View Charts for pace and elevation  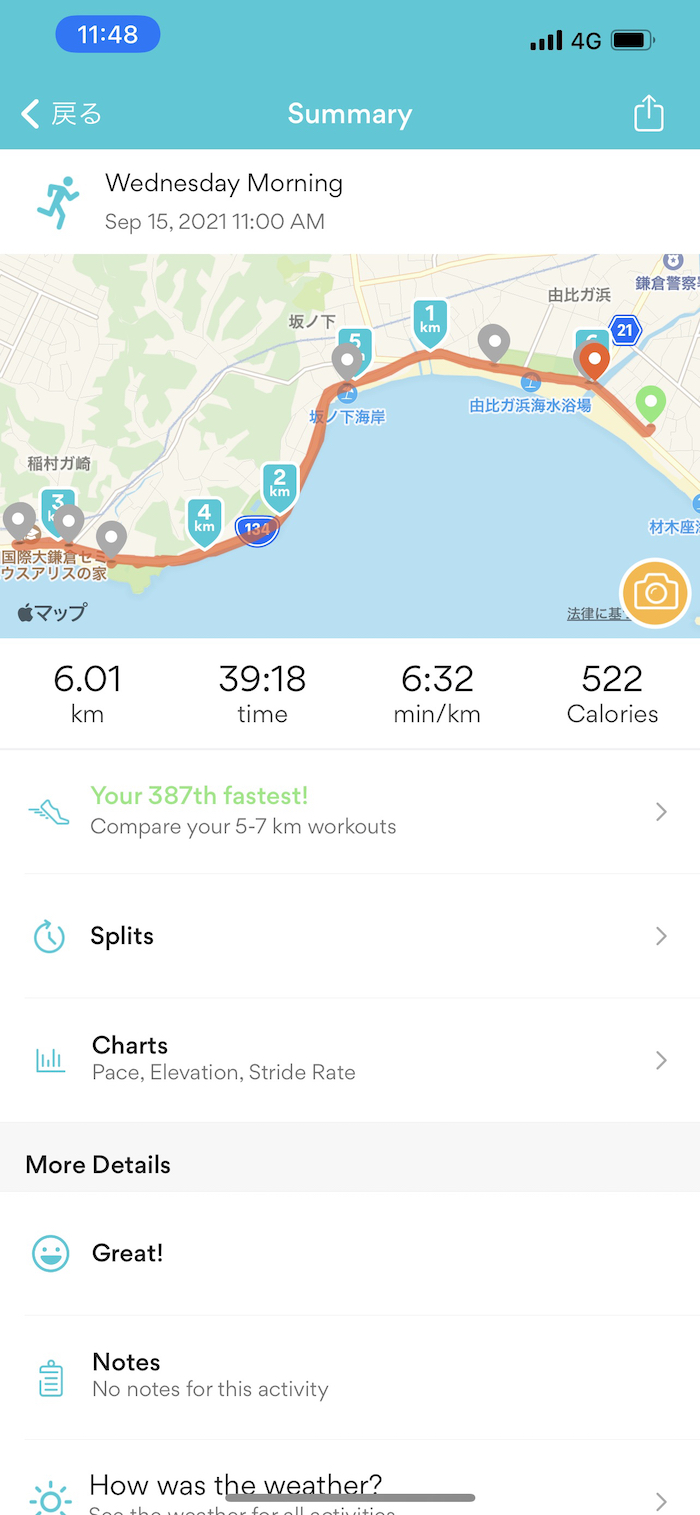[x=349, y=1059]
